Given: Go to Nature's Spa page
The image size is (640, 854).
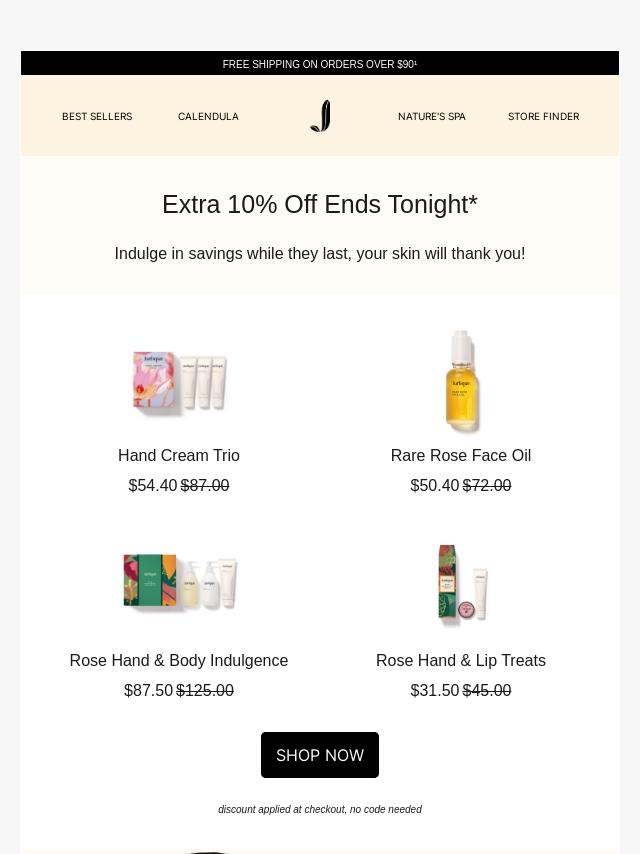Looking at the screenshot, I should 431,117.
